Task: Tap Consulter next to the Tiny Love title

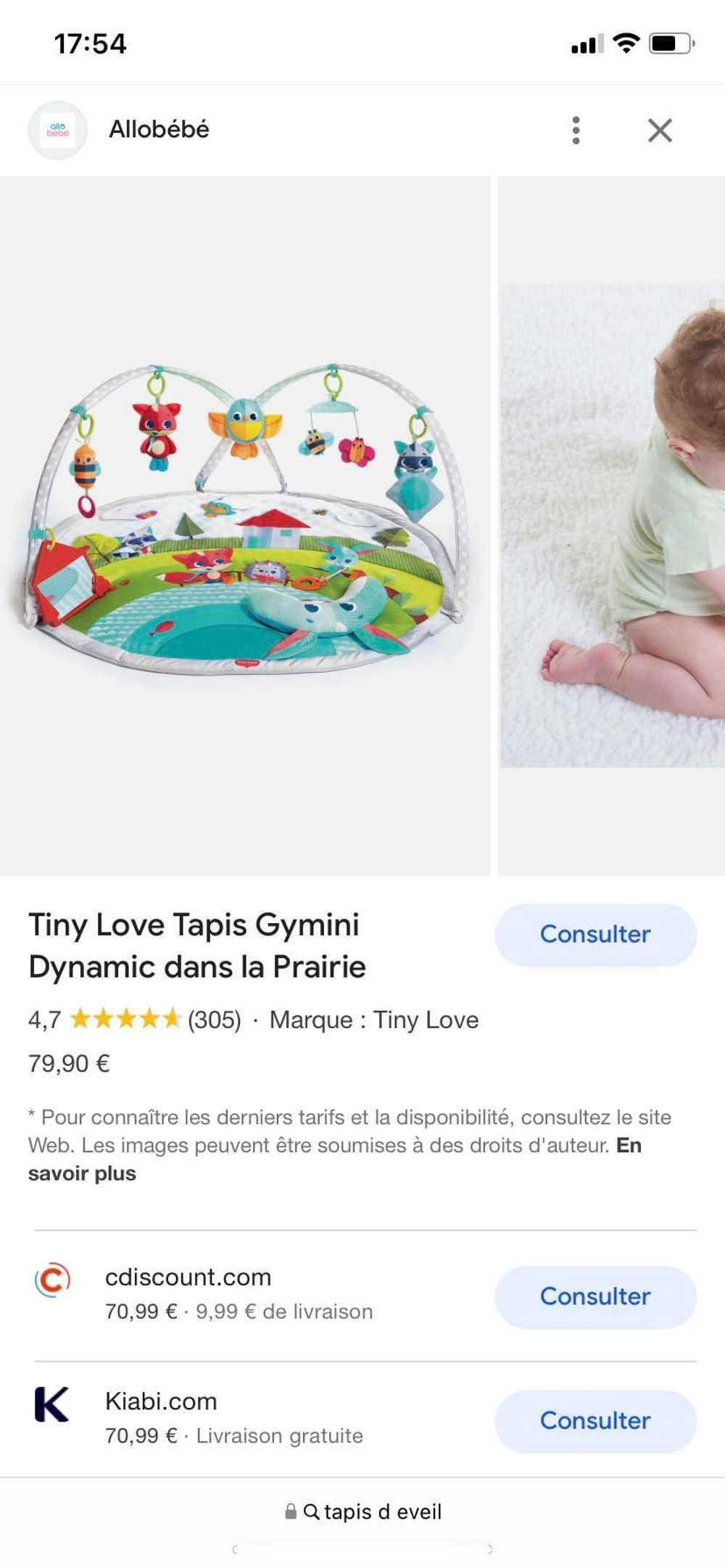Action: [595, 935]
